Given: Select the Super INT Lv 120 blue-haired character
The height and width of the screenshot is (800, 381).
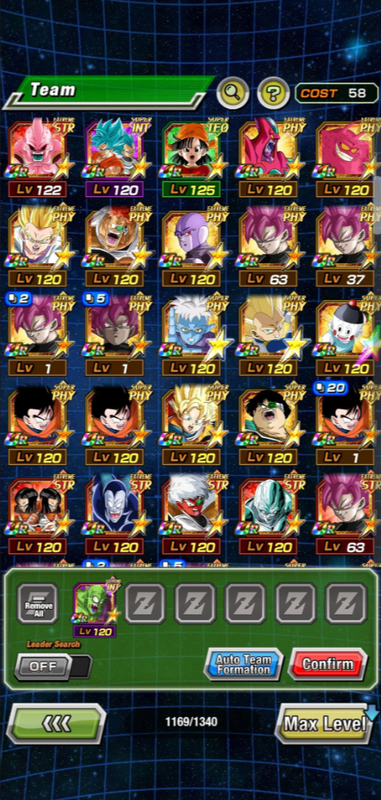Looking at the screenshot, I should (115, 158).
